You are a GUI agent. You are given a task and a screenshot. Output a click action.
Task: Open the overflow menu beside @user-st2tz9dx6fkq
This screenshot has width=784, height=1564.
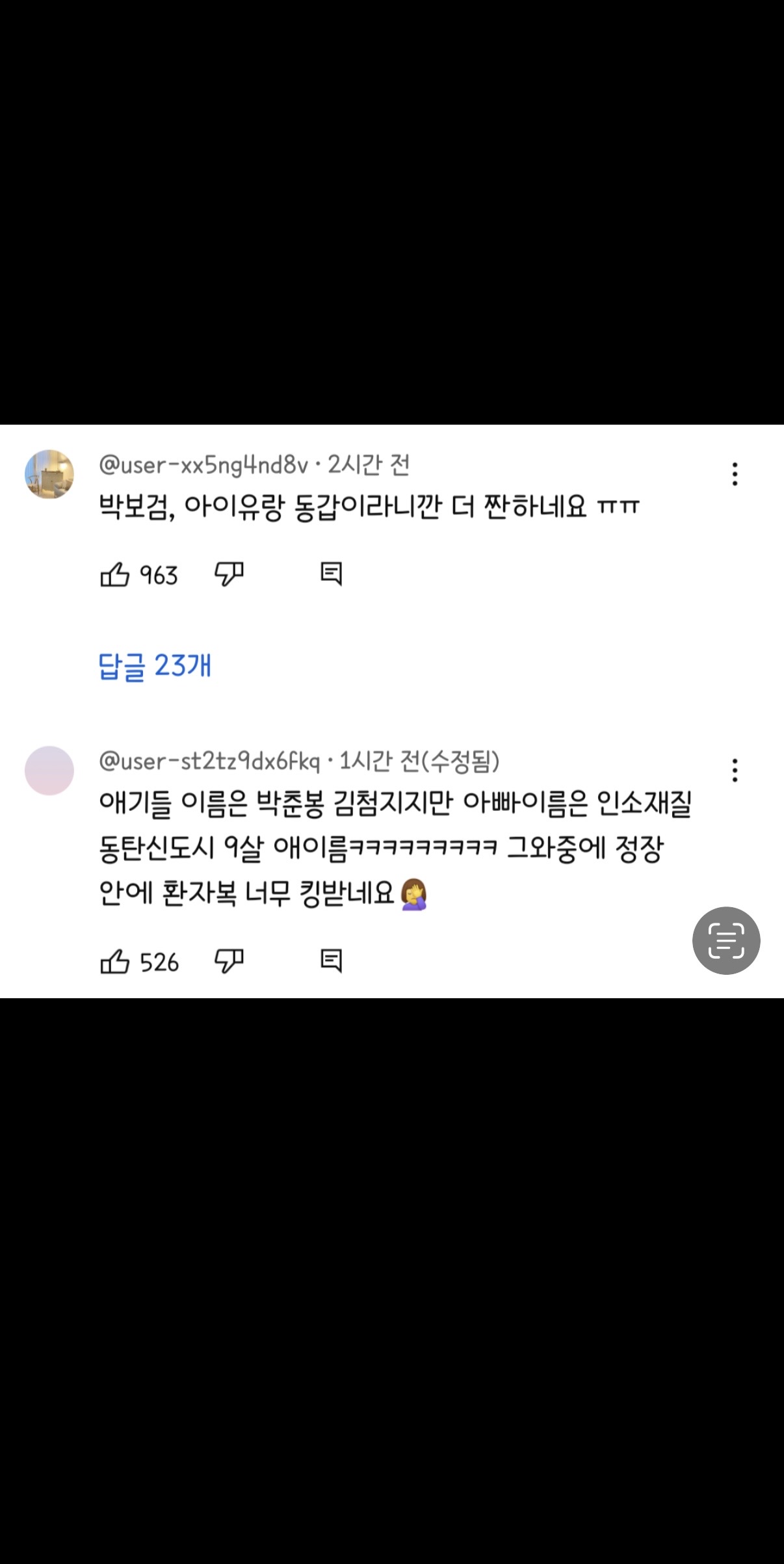pos(735,771)
